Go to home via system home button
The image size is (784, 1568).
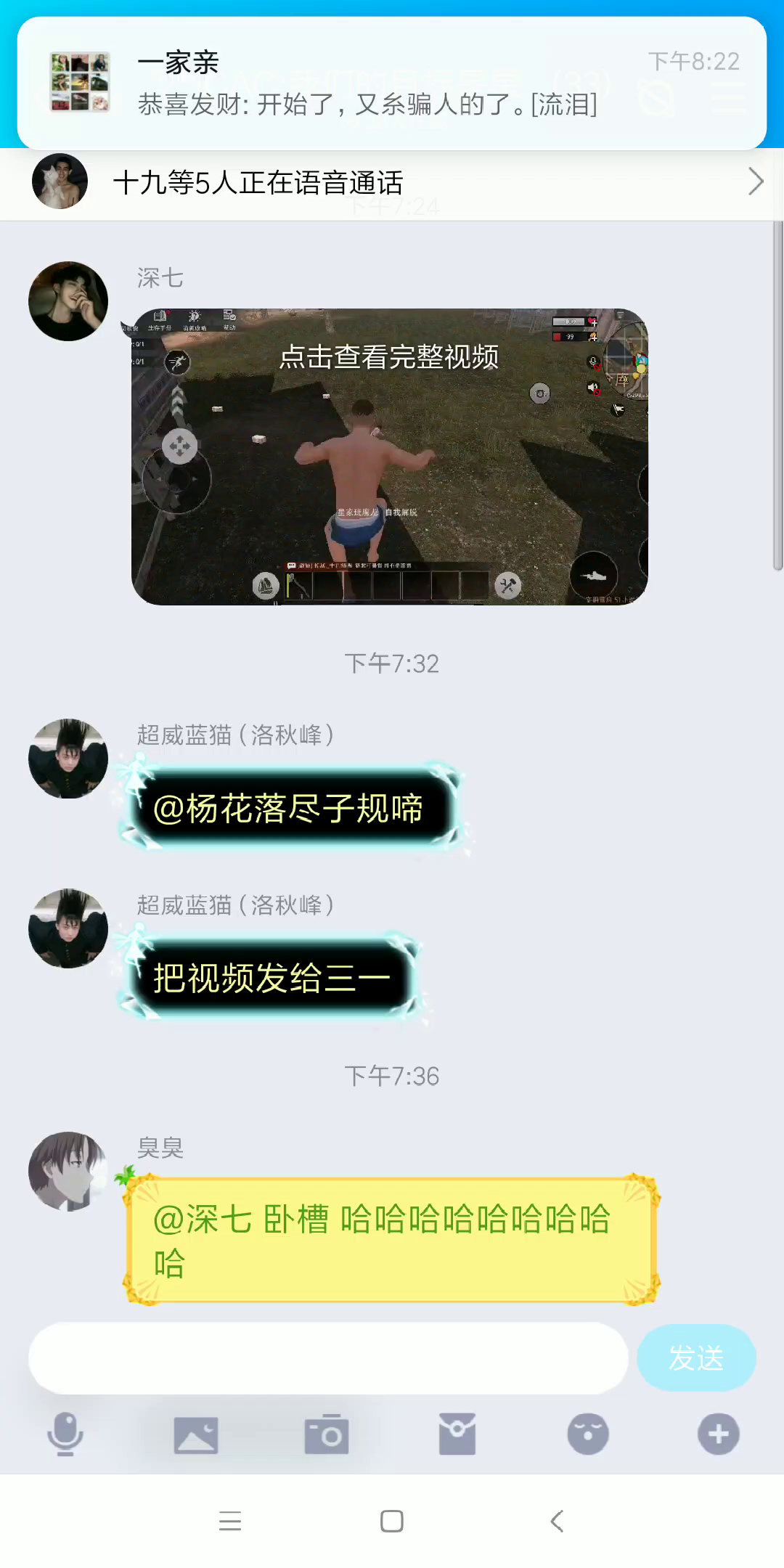[x=392, y=1521]
